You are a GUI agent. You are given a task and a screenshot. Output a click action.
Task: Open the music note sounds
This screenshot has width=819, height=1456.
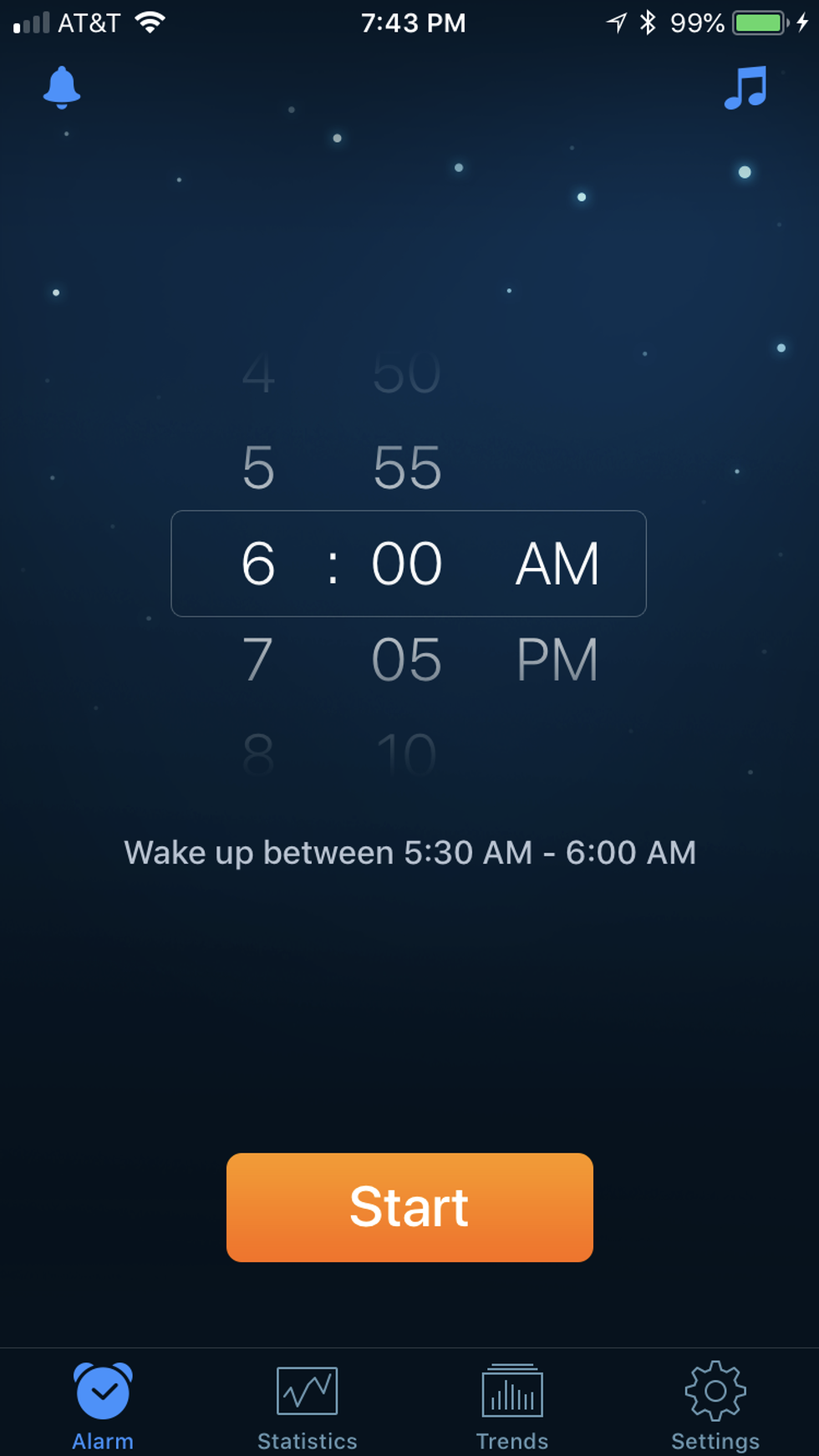(745, 88)
